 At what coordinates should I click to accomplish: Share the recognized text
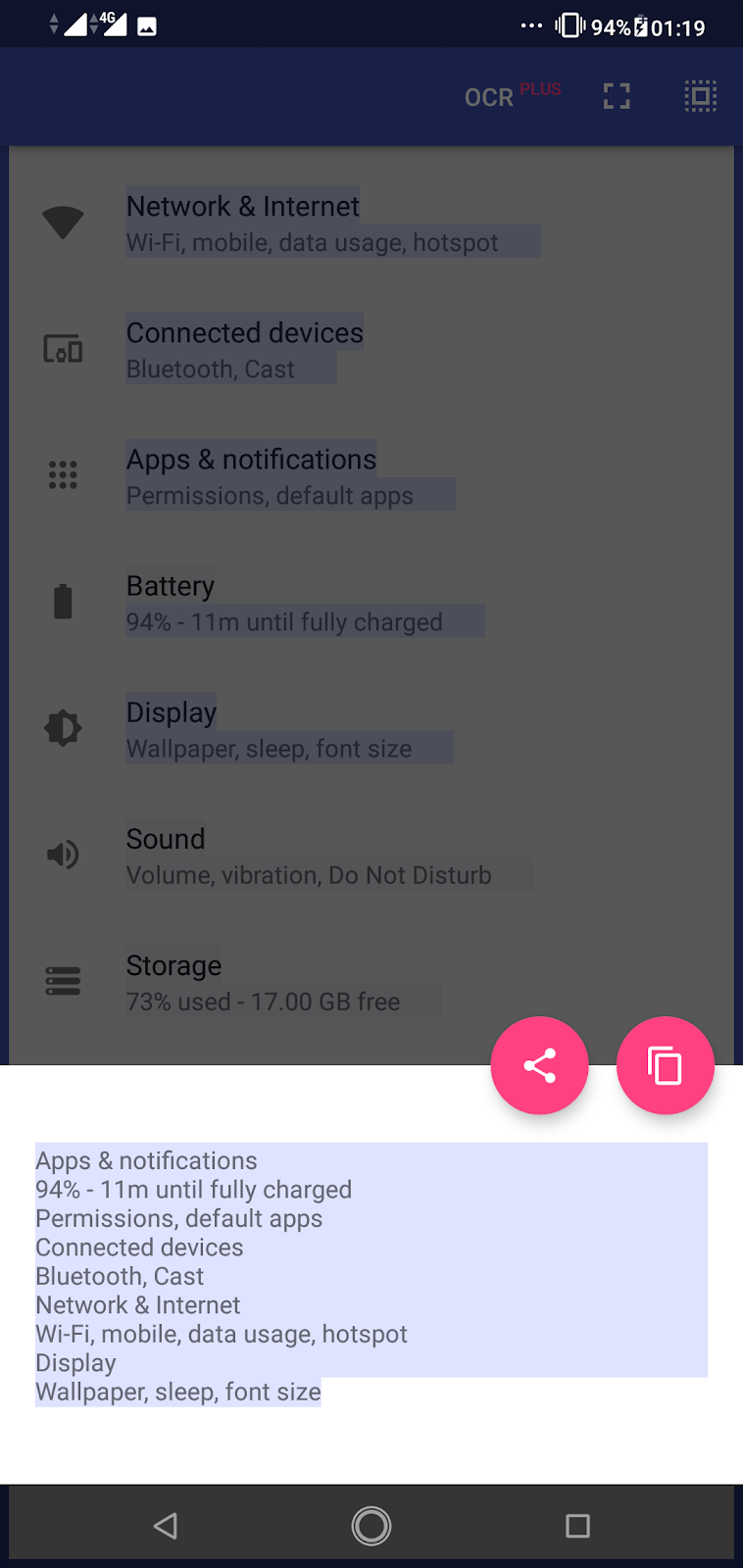[539, 1065]
